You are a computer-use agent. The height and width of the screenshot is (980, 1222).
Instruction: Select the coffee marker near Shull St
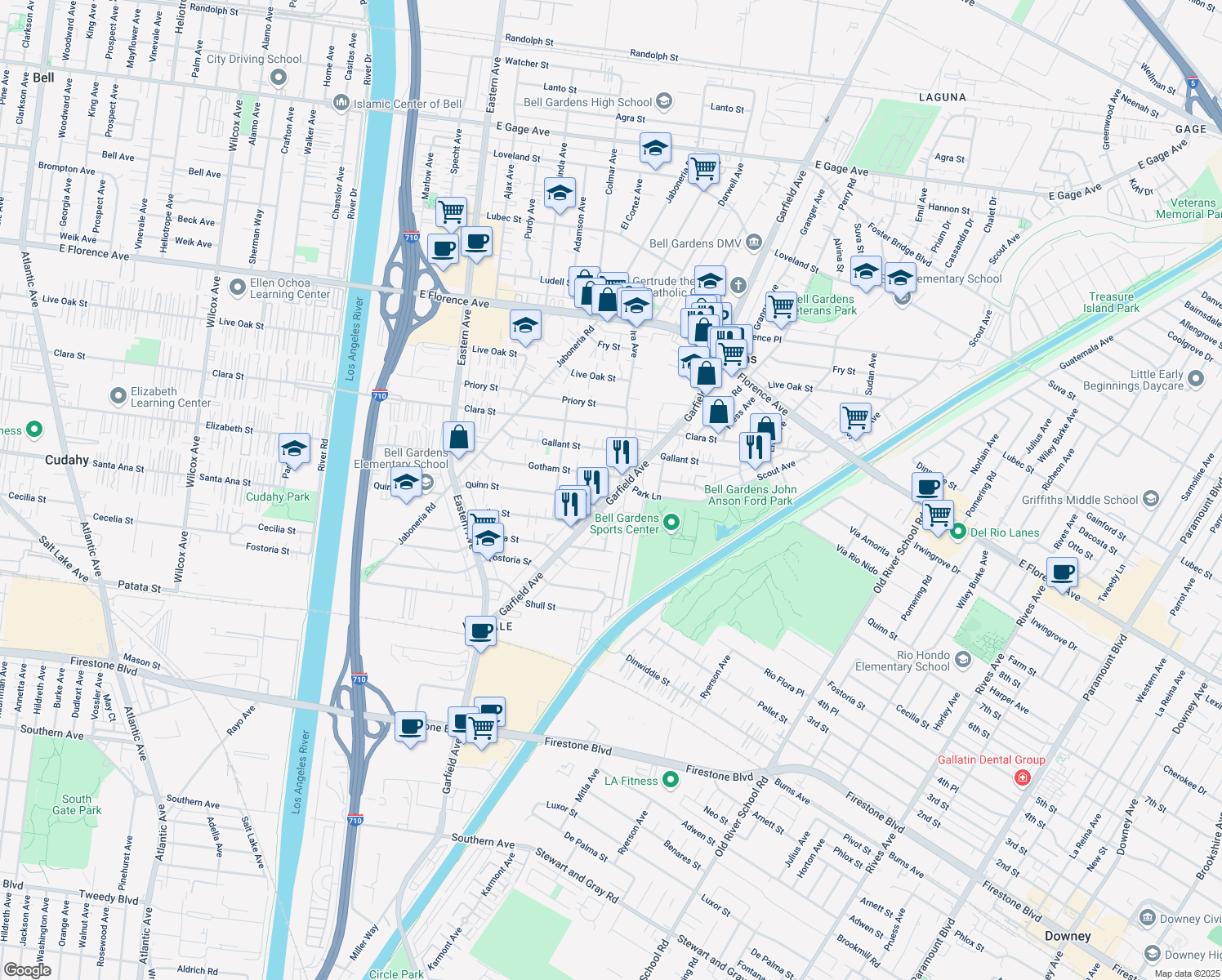point(481,631)
